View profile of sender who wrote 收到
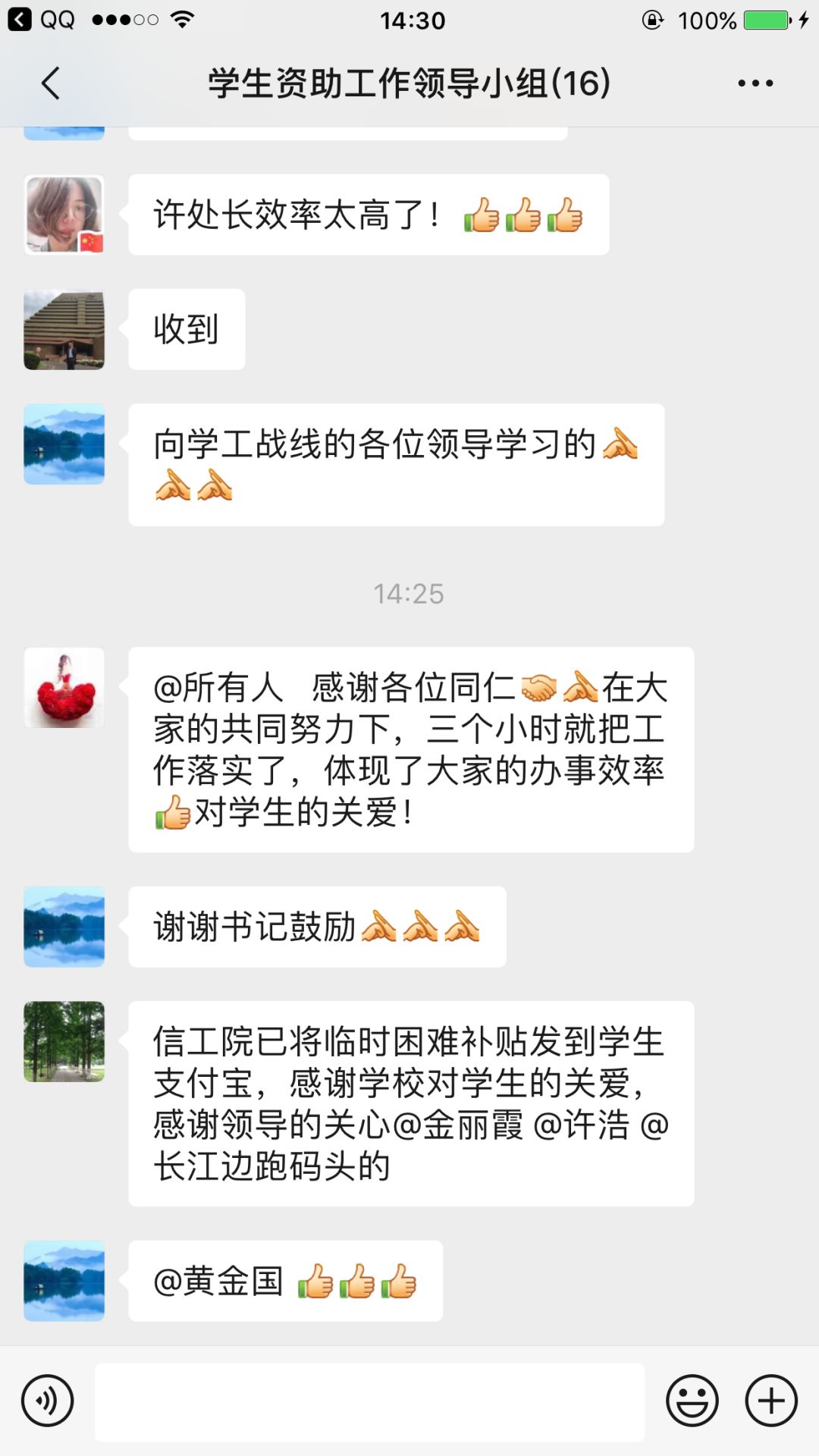Image resolution: width=819 pixels, height=1456 pixels. pos(64,330)
